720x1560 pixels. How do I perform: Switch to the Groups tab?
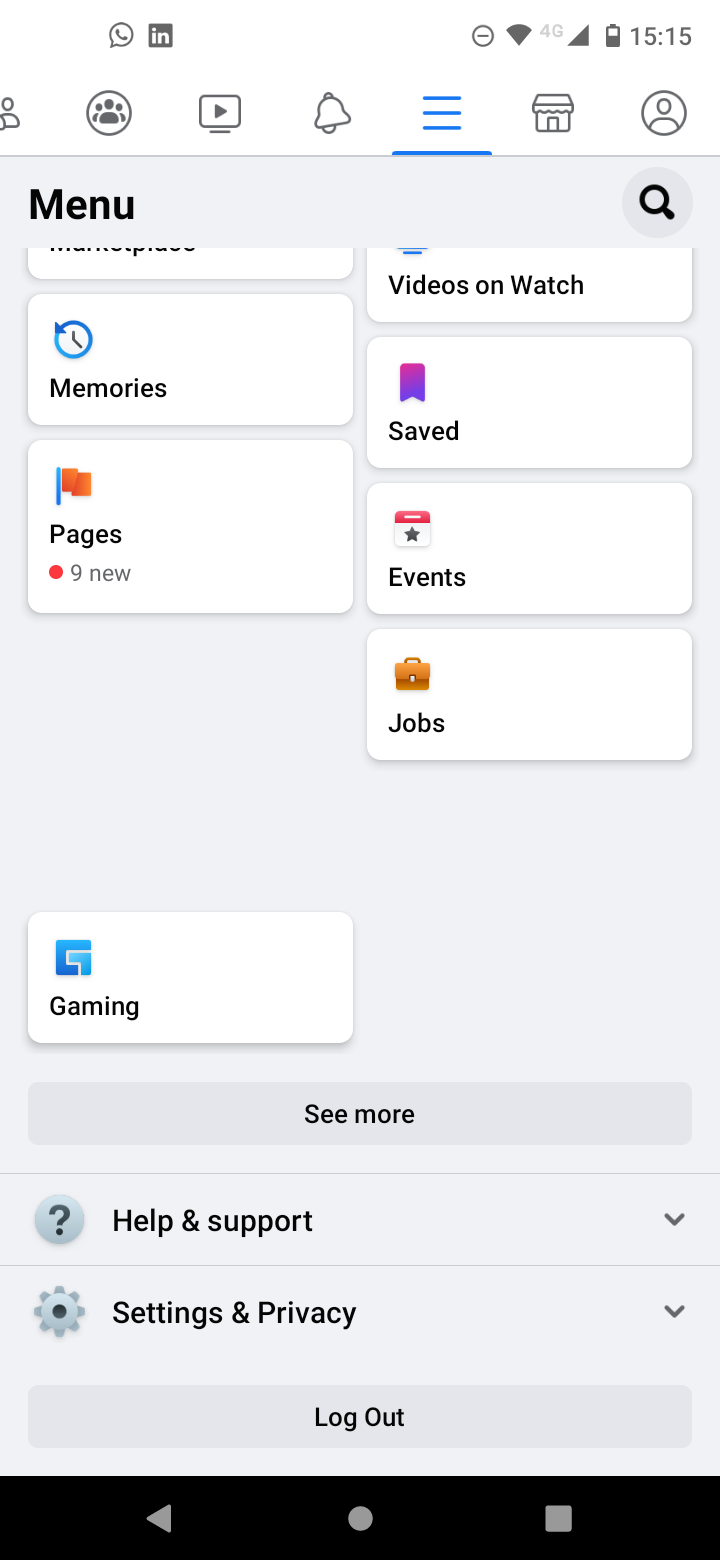(x=109, y=113)
